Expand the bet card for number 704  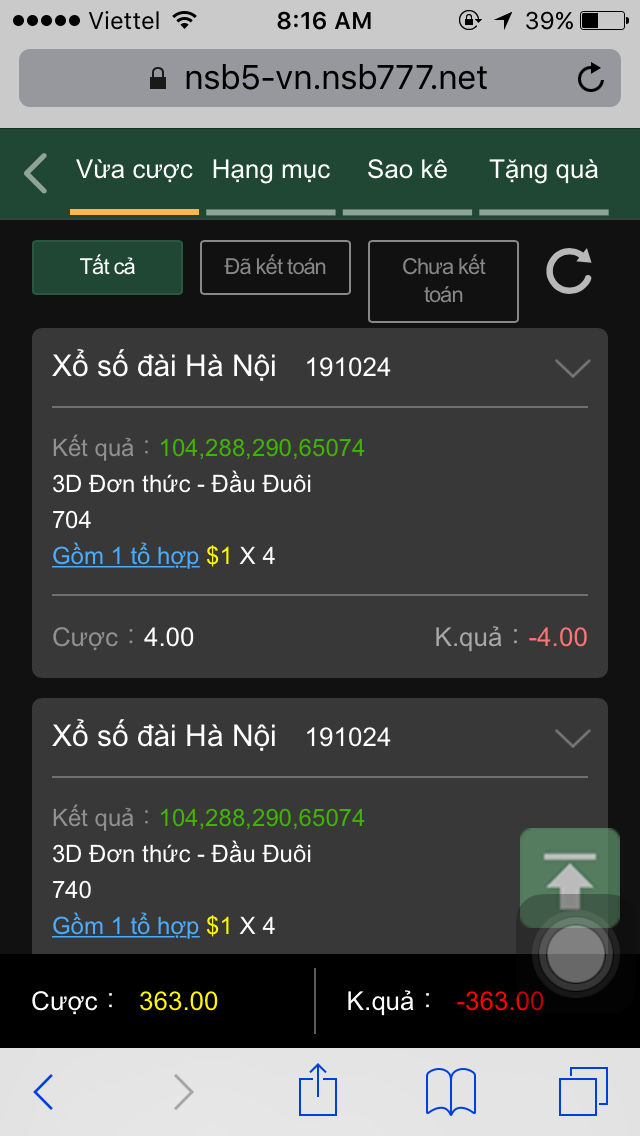(572, 368)
